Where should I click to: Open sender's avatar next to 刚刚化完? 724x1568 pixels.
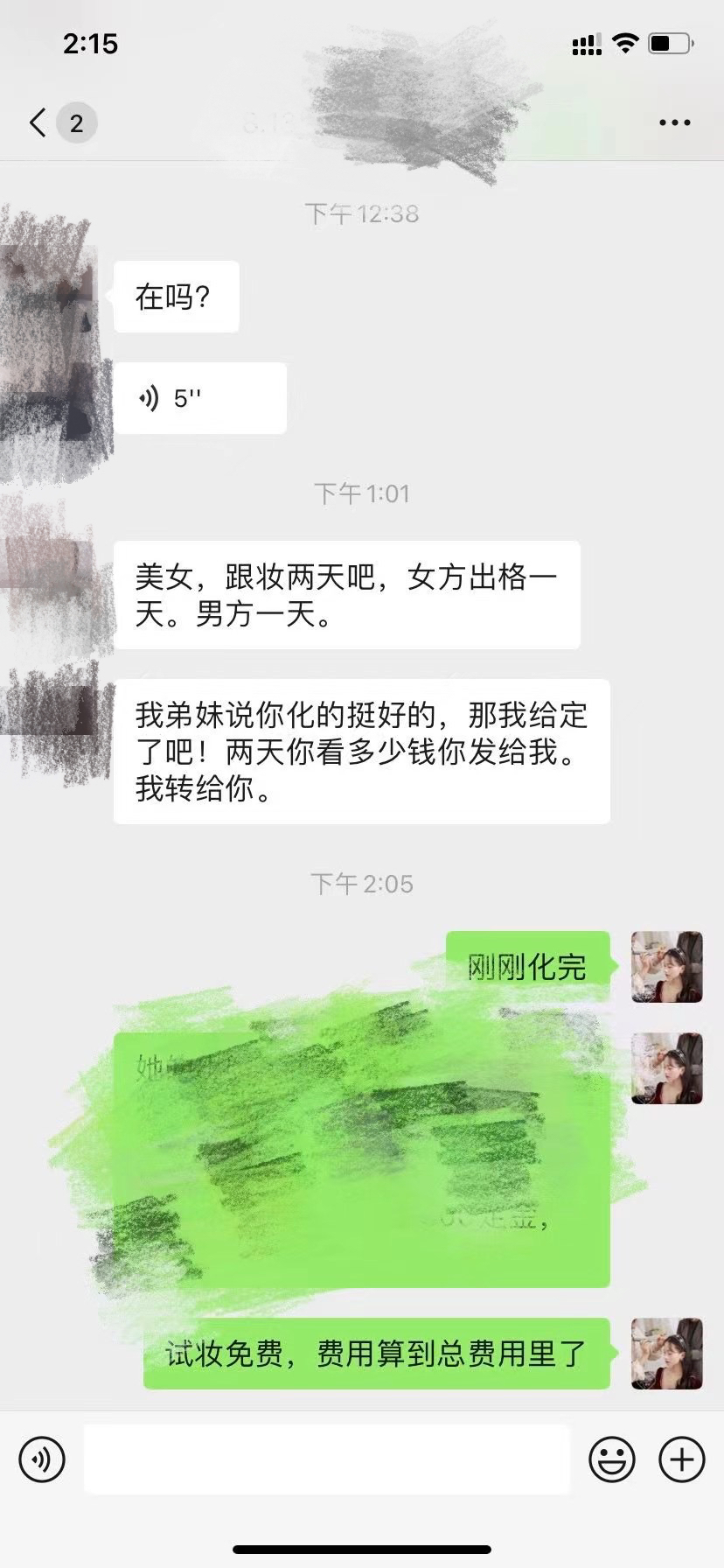coord(666,967)
